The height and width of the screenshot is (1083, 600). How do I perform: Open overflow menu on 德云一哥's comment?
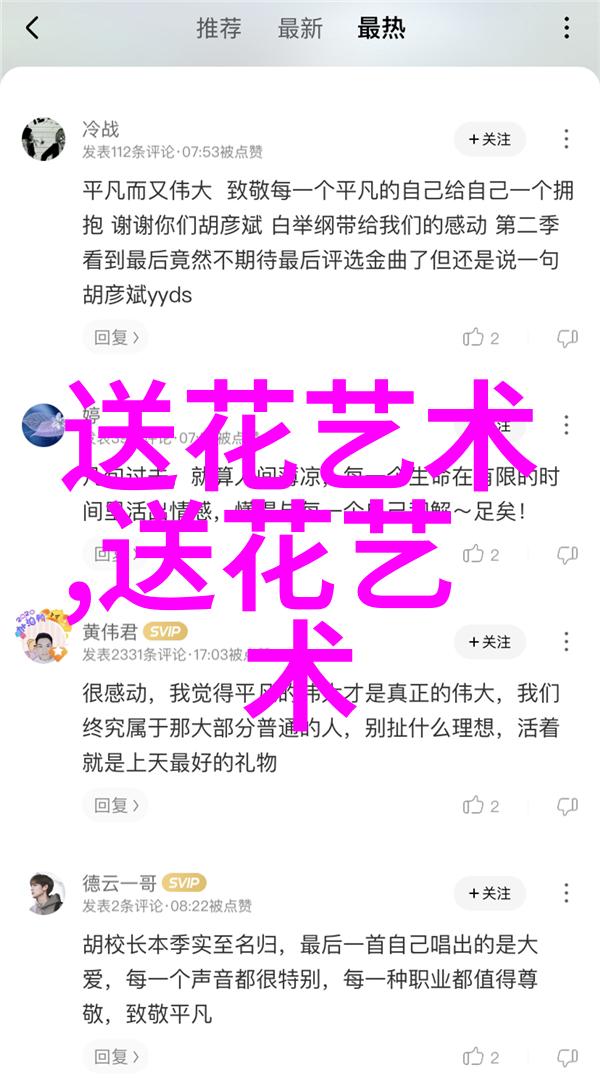[567, 893]
